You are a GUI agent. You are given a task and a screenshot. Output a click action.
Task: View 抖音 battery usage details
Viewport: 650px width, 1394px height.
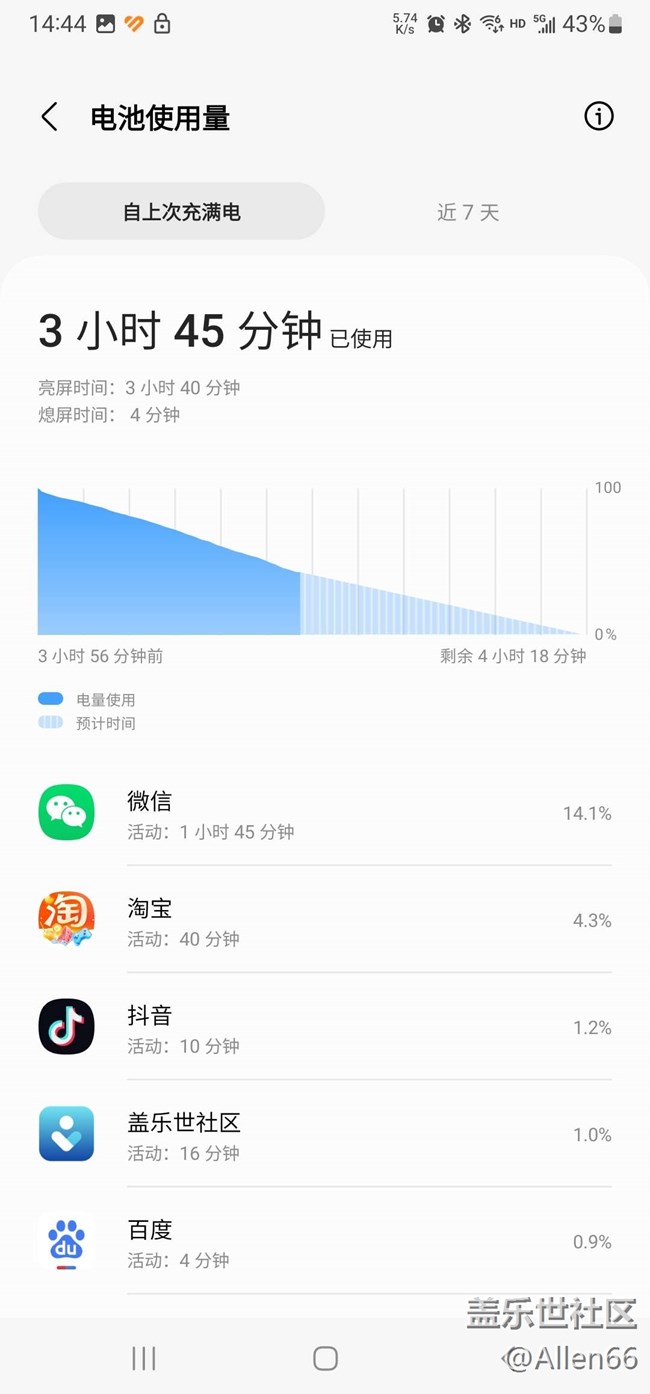tap(325, 1028)
